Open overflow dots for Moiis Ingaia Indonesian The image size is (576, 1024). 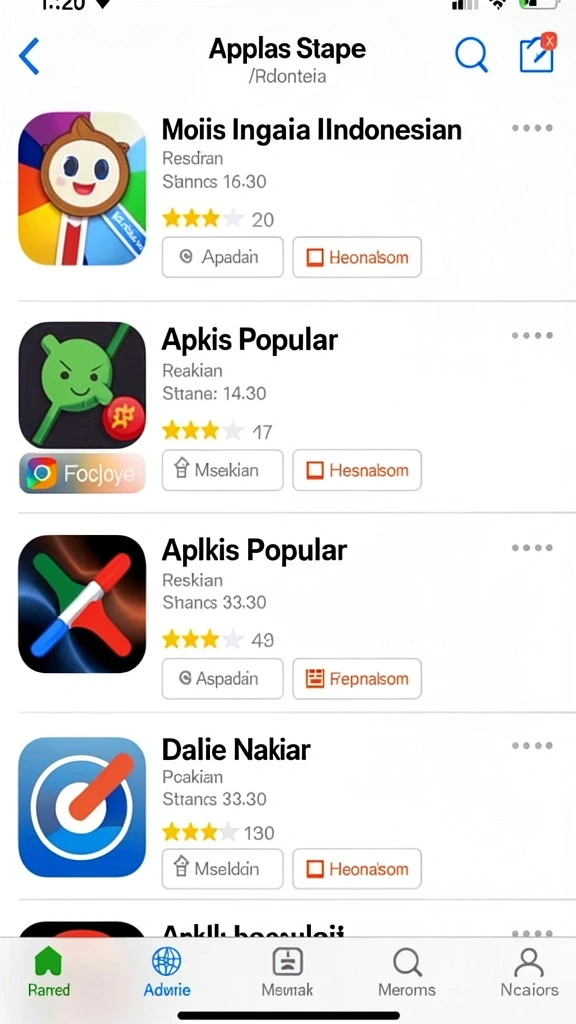532,128
